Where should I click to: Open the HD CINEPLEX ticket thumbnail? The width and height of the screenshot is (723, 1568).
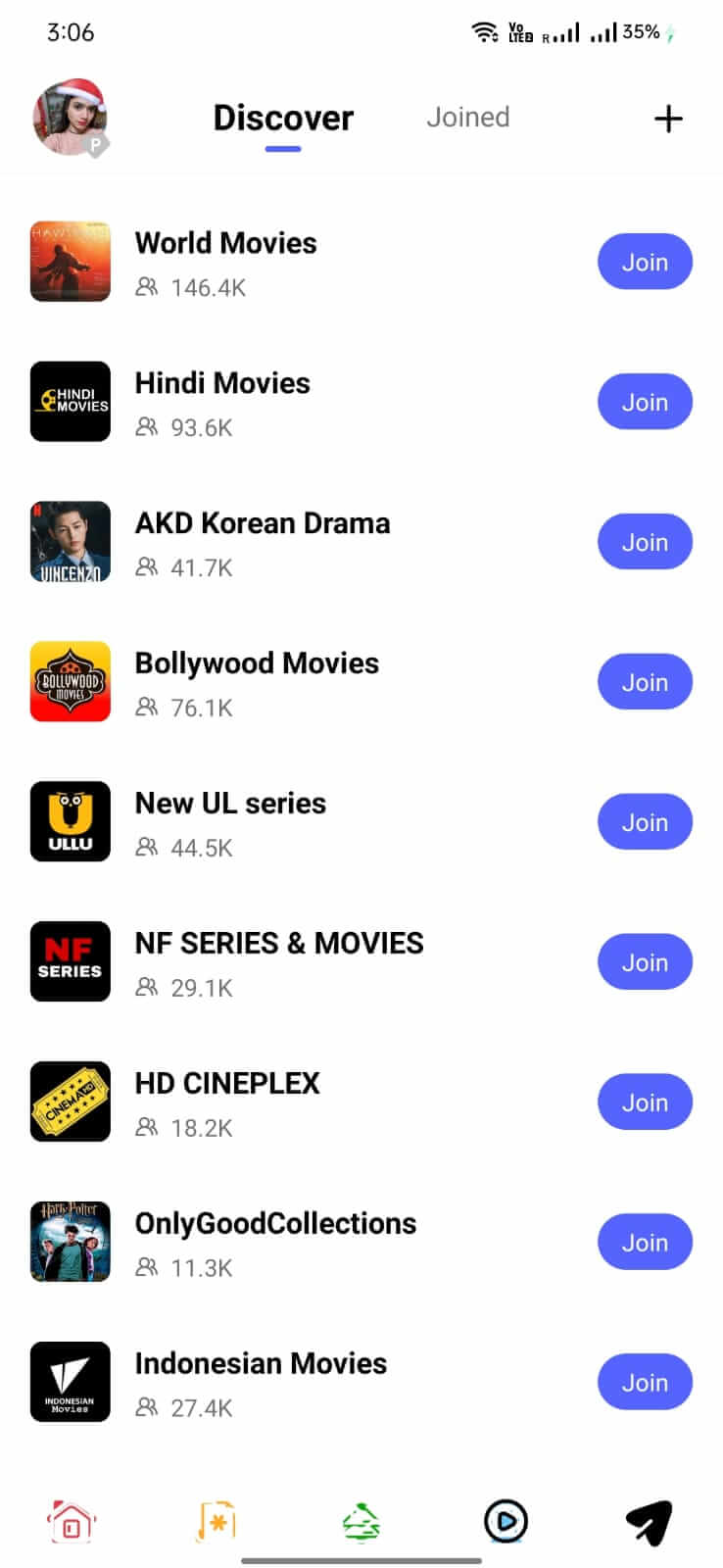(x=70, y=1102)
